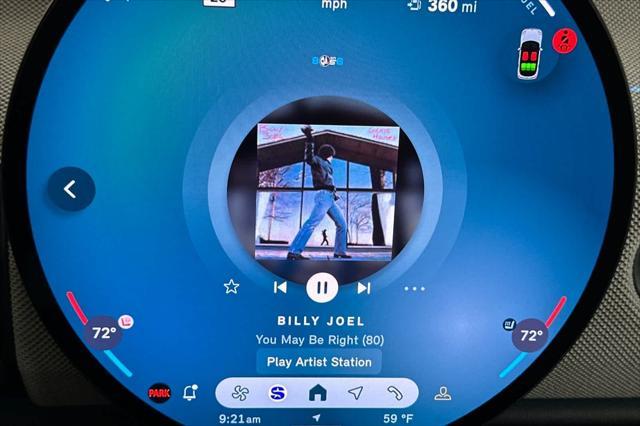
Task: Go to the previous track
Action: [280, 288]
